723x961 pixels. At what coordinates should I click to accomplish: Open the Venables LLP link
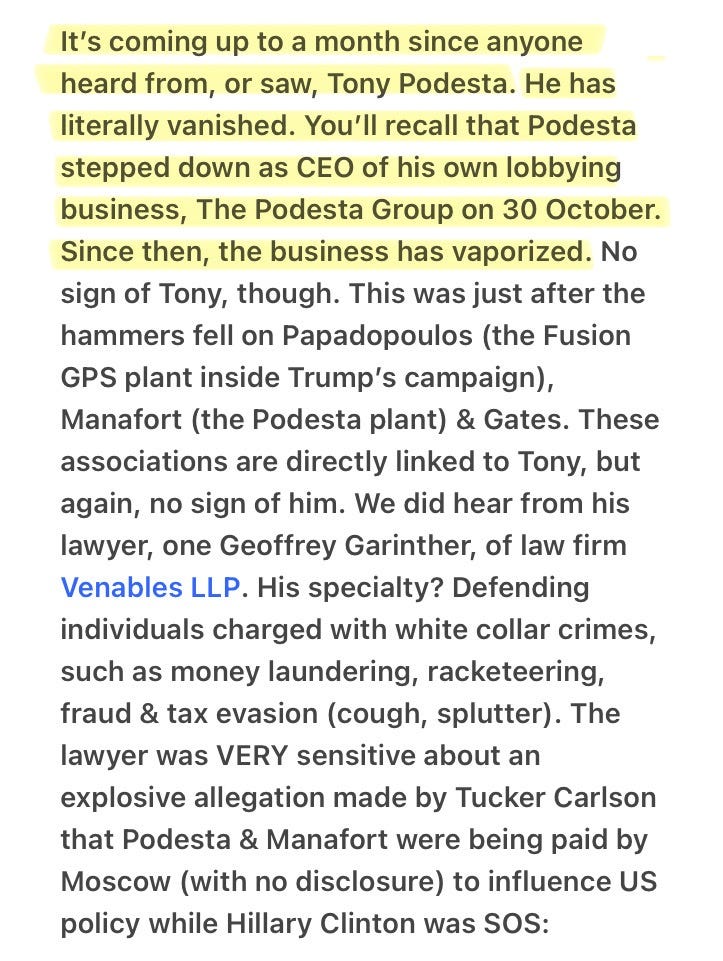coord(150,587)
